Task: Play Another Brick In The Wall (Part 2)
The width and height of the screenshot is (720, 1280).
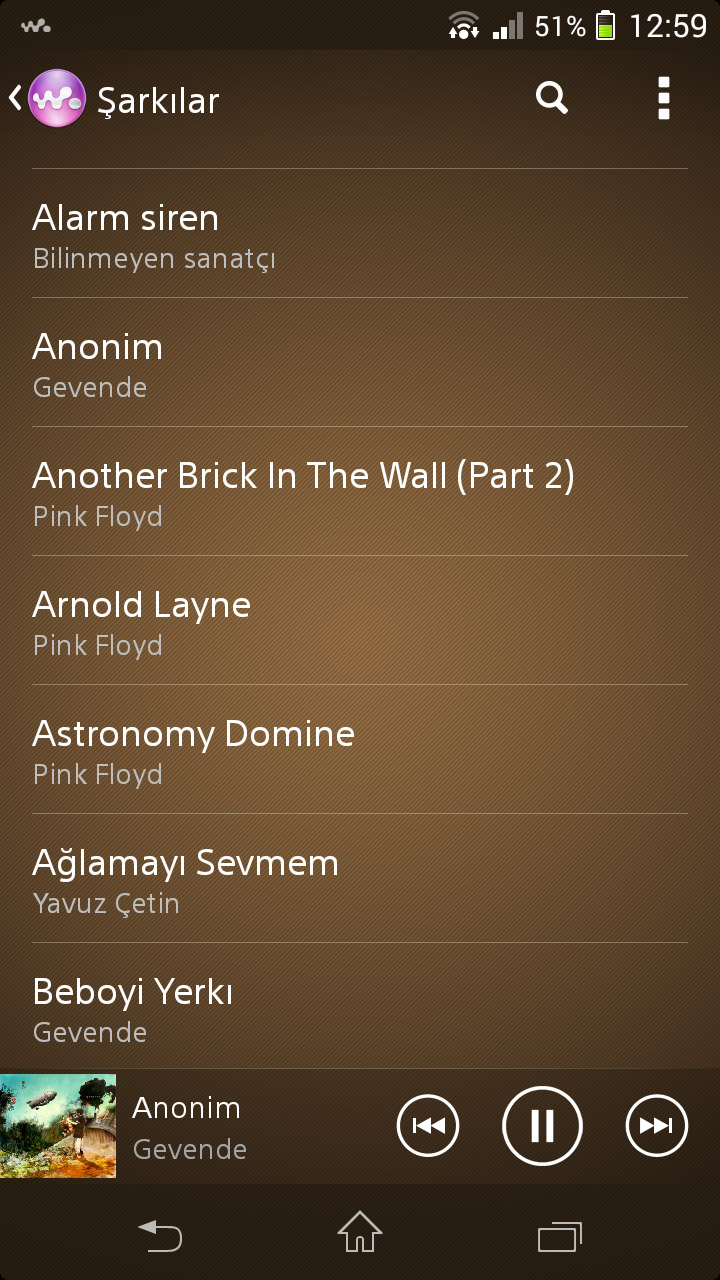Action: [360, 492]
